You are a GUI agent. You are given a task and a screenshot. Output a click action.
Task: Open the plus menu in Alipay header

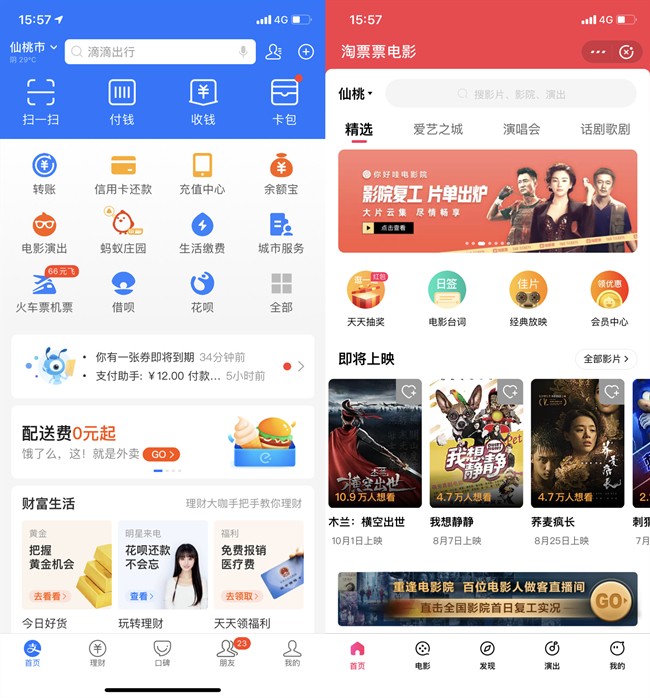[x=306, y=52]
